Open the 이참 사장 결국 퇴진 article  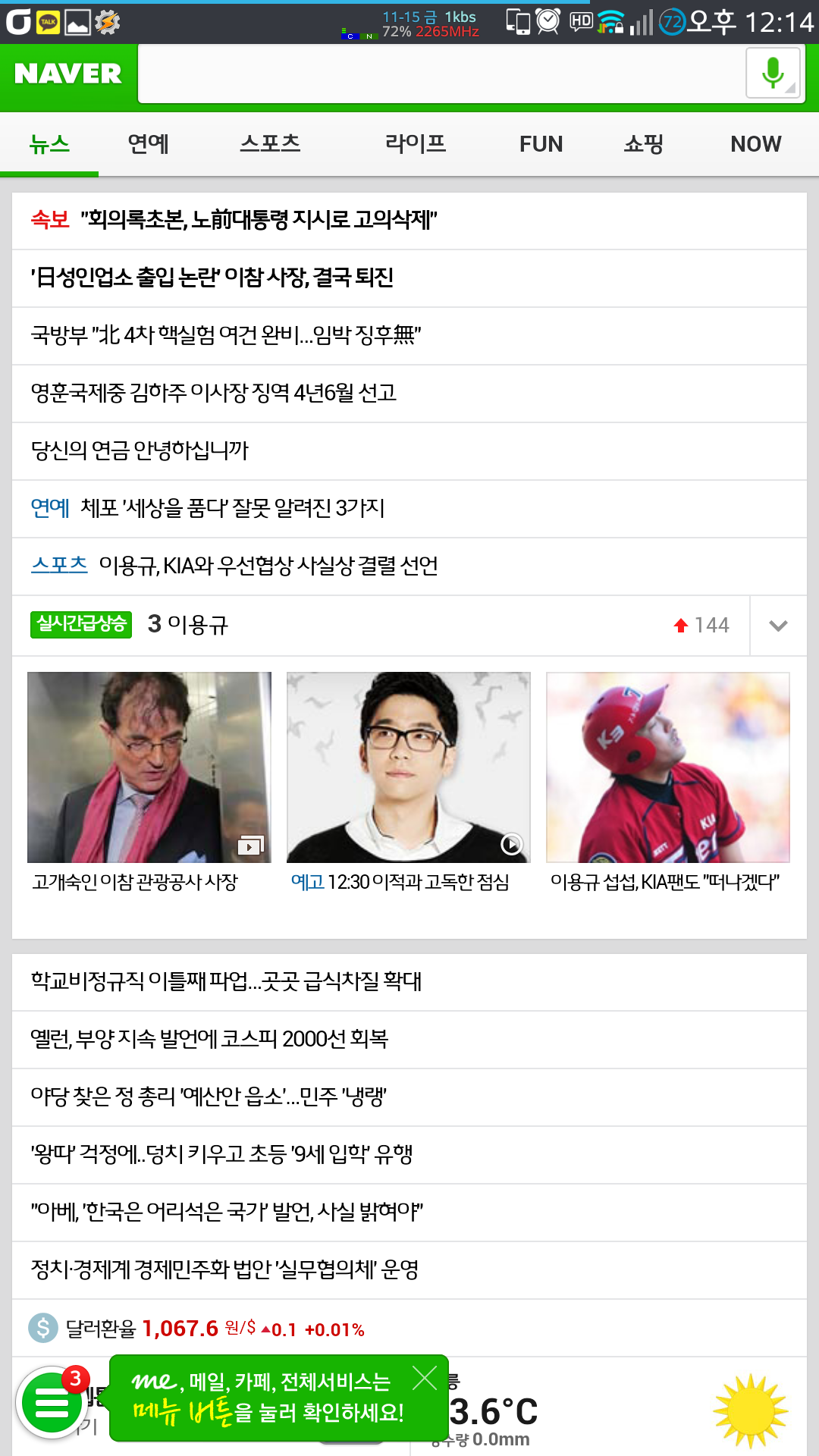pos(212,278)
